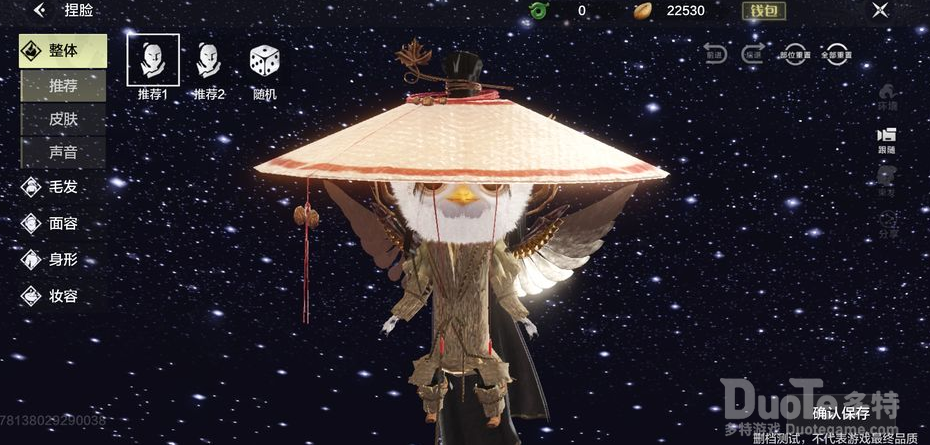930x445 pixels.
Task: Open the 声音 voice options
Action: coord(63,153)
